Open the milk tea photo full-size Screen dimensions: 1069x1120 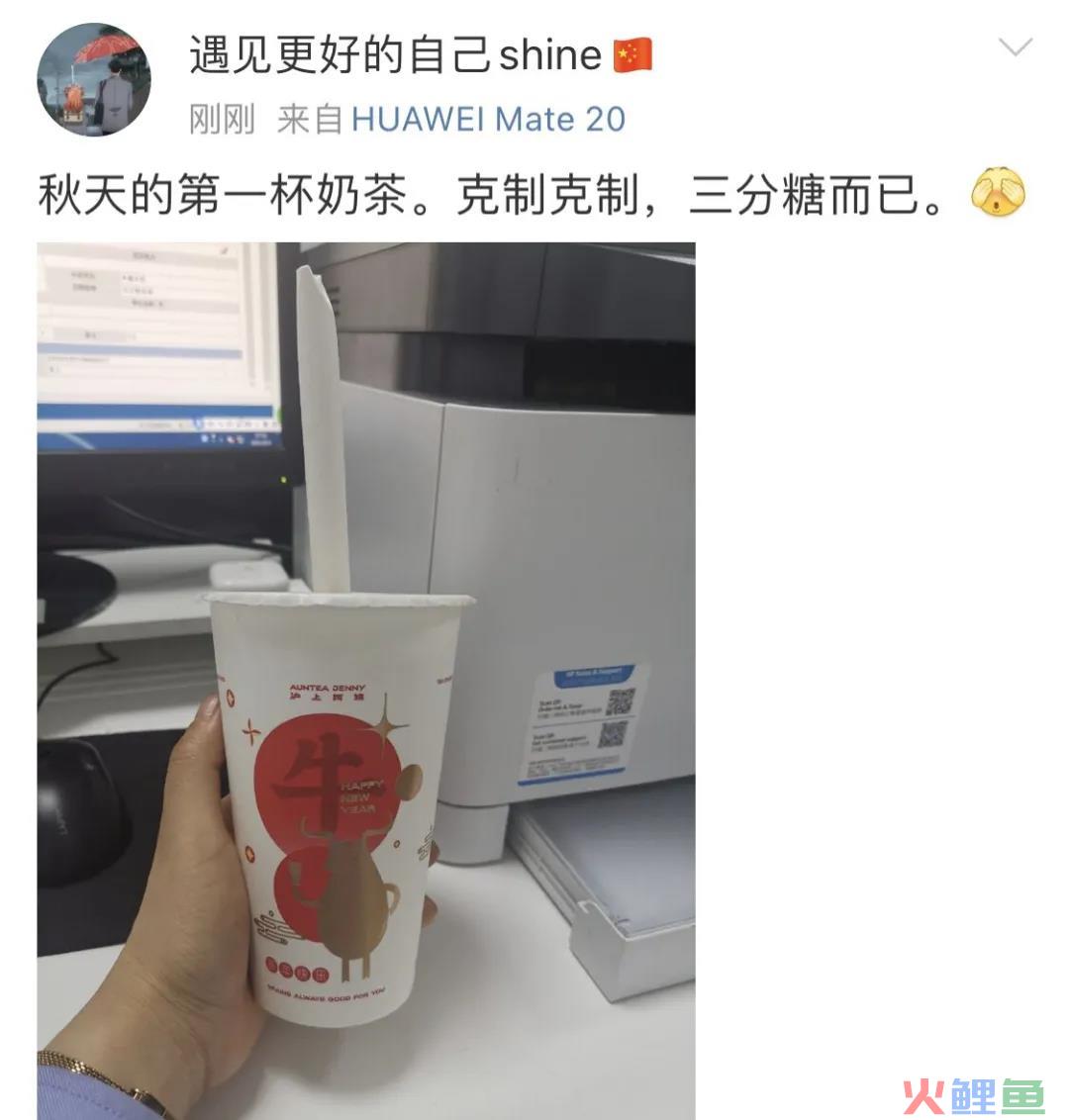point(366,681)
